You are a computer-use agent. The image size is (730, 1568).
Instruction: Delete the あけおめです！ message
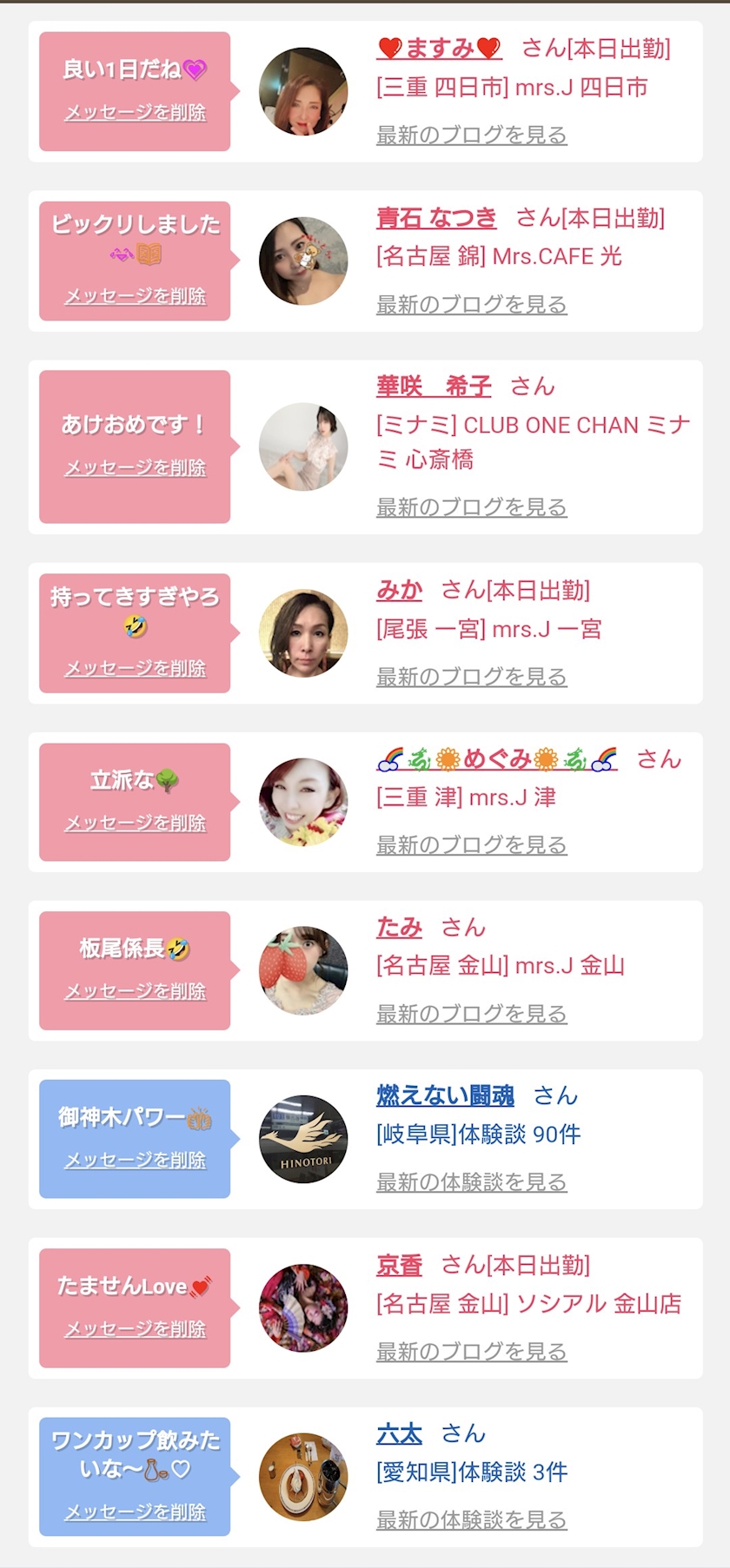136,468
